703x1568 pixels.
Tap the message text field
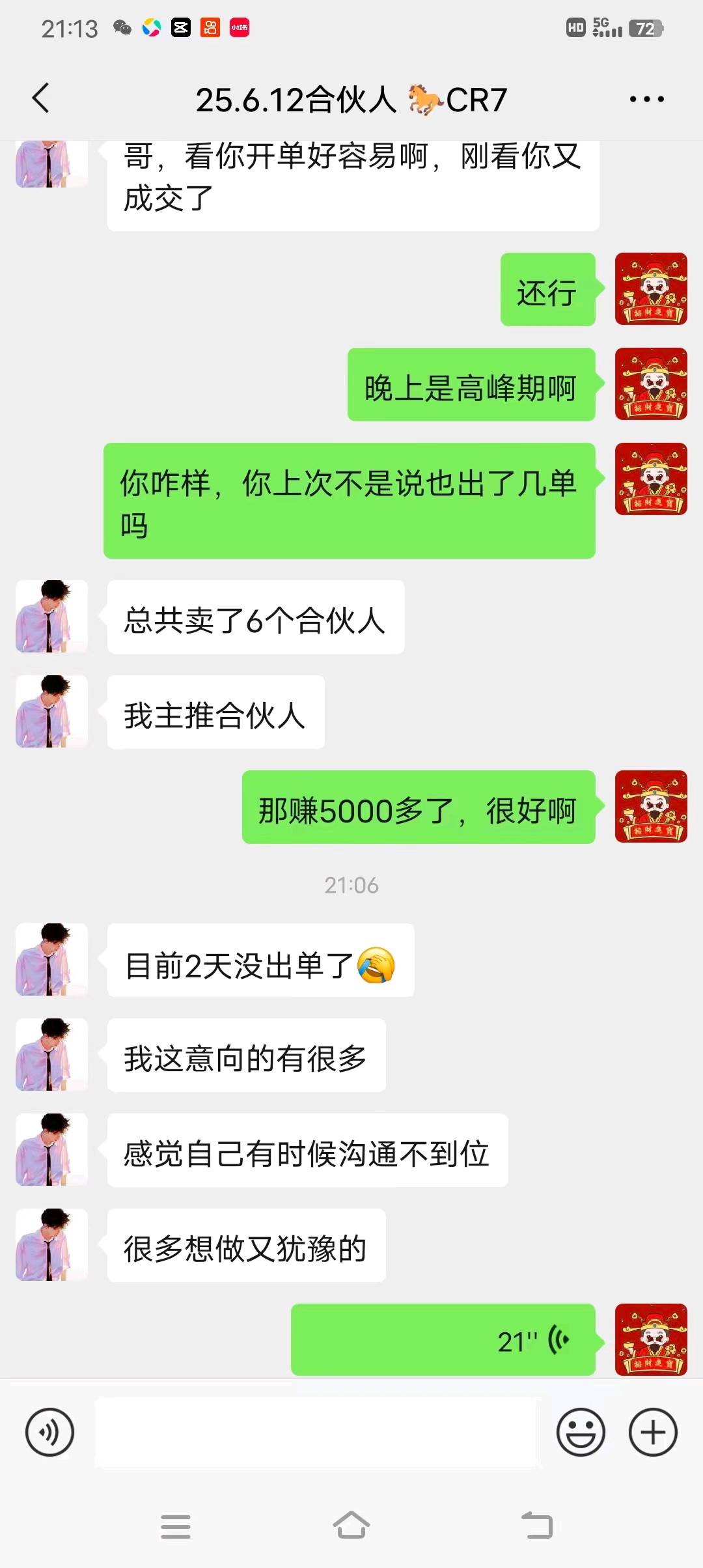click(x=317, y=1433)
